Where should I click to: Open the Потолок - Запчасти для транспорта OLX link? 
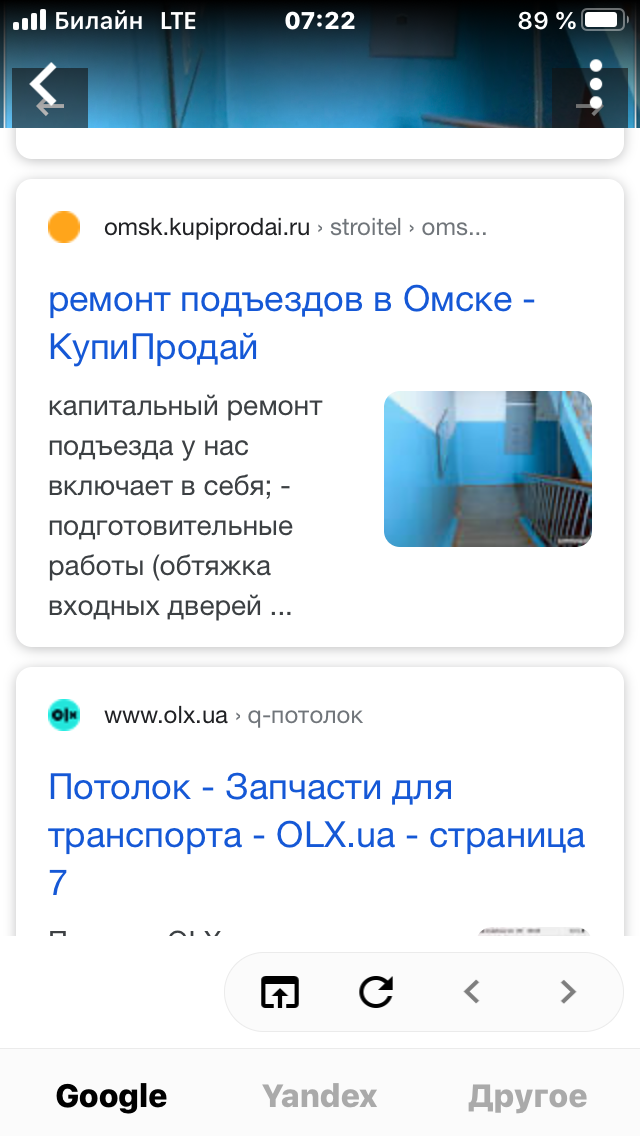coord(317,835)
